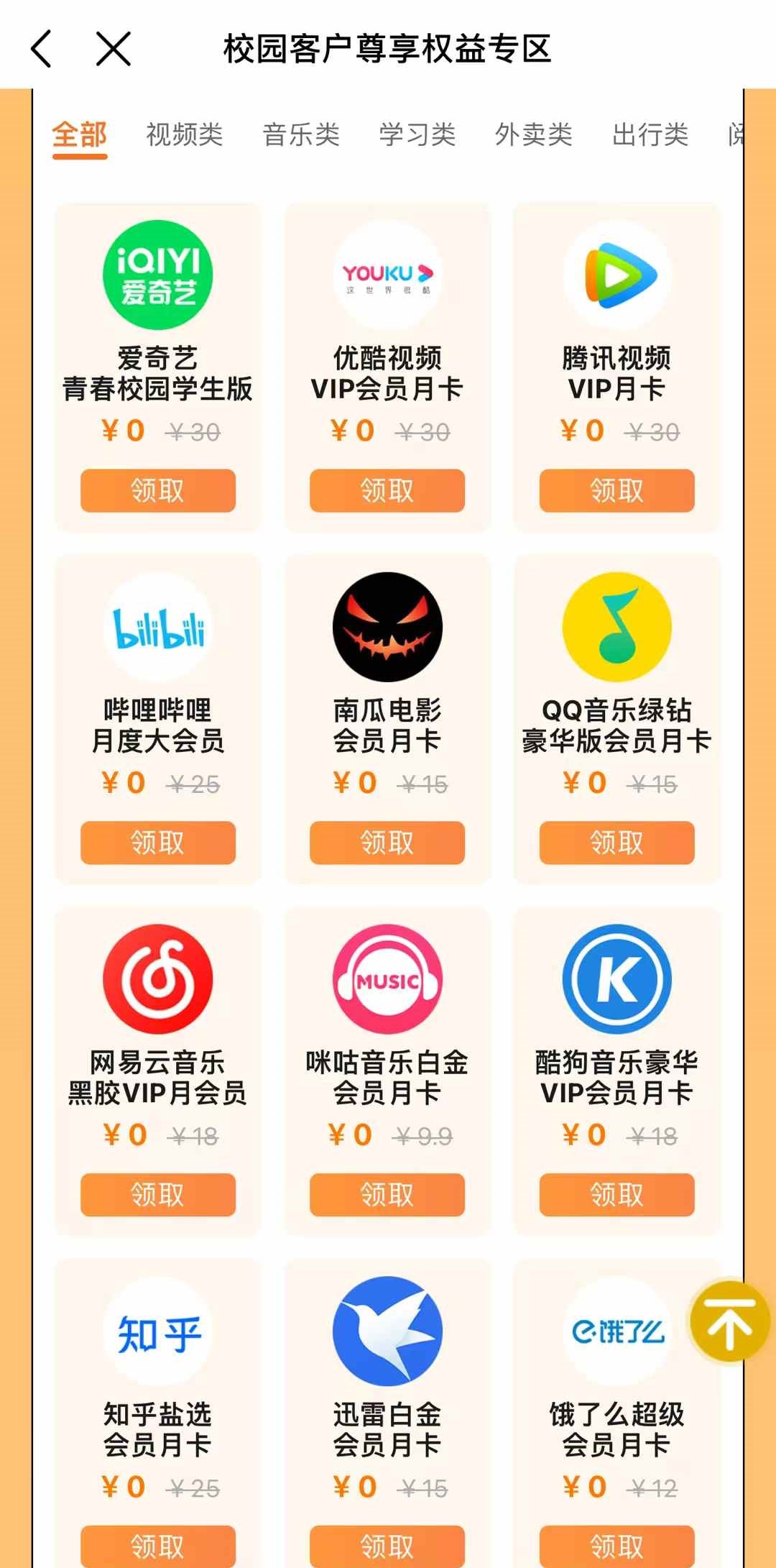776x1568 pixels.
Task: Claim the 爱奇艺青春校园学生版 benefit
Action: point(157,490)
